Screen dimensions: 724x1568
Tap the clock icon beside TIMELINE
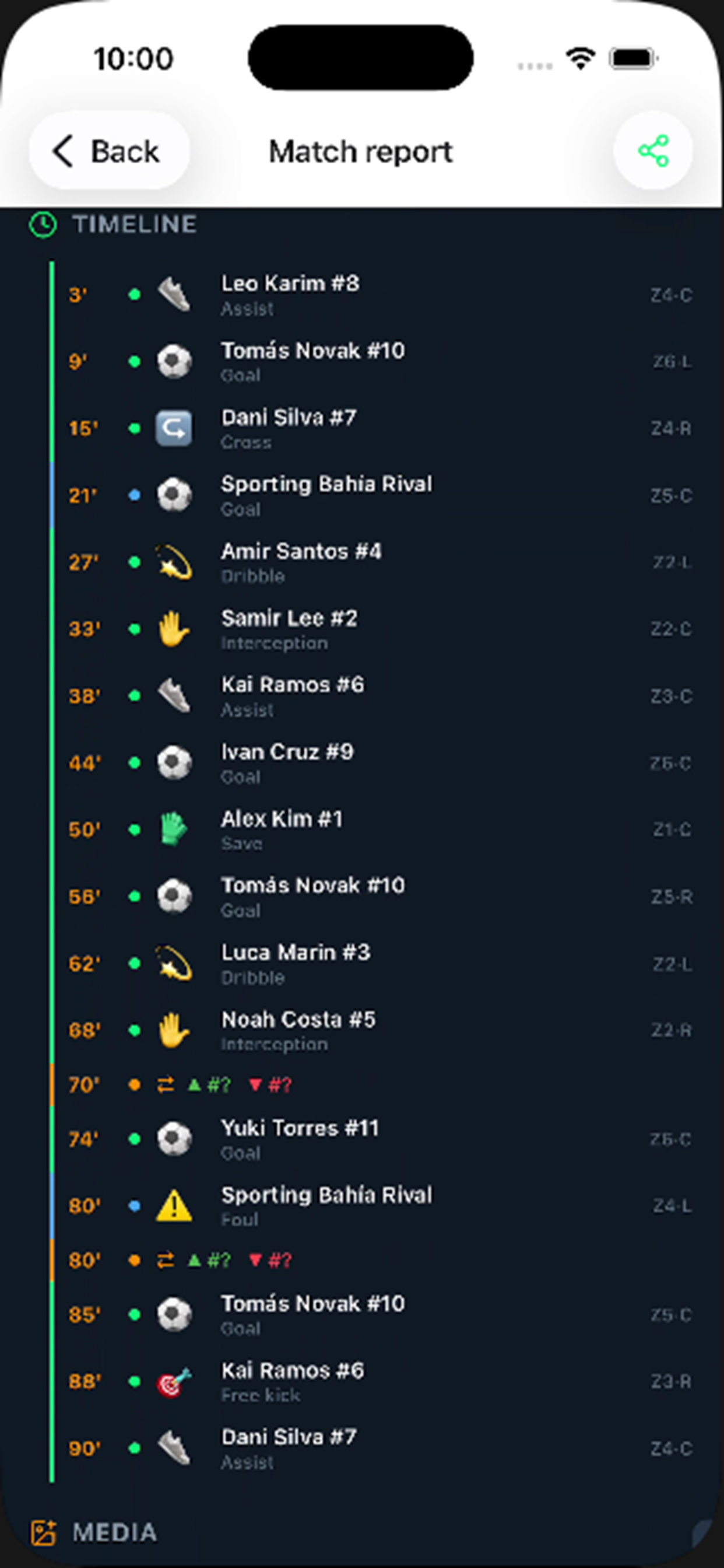[43, 224]
